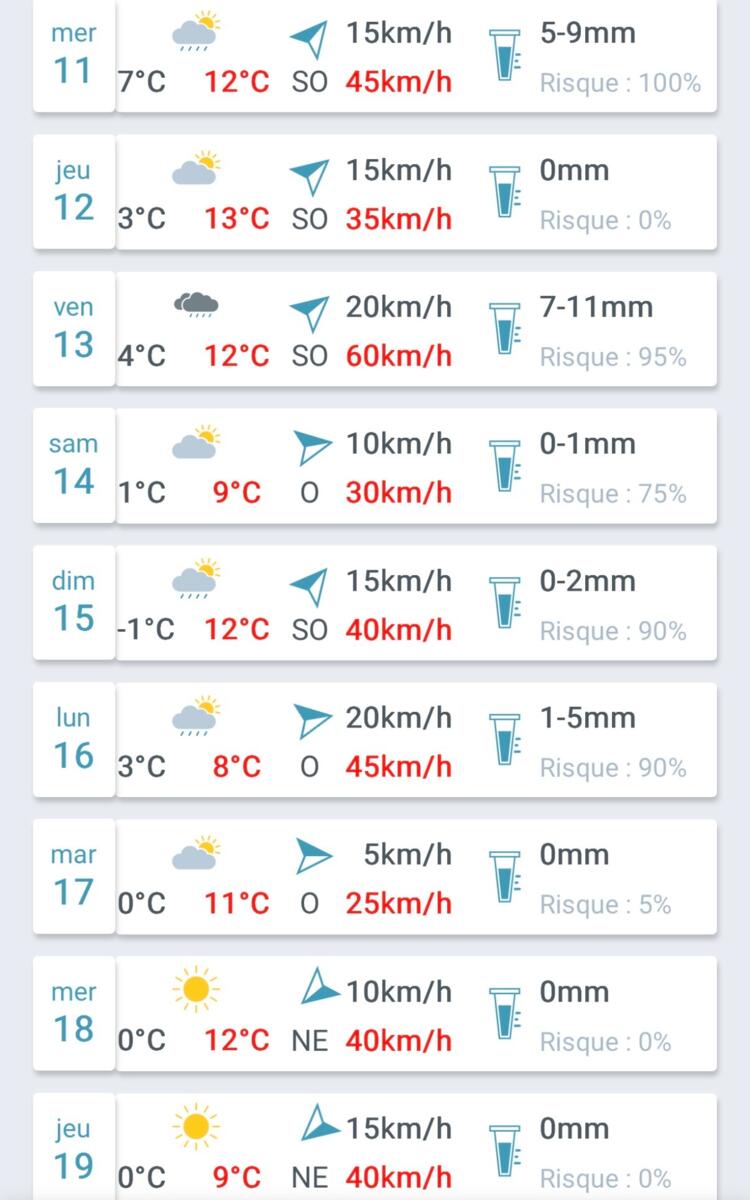Viewport: 750px width, 1200px height.
Task: Select the vendredi 13 forecast row
Action: 375,330
